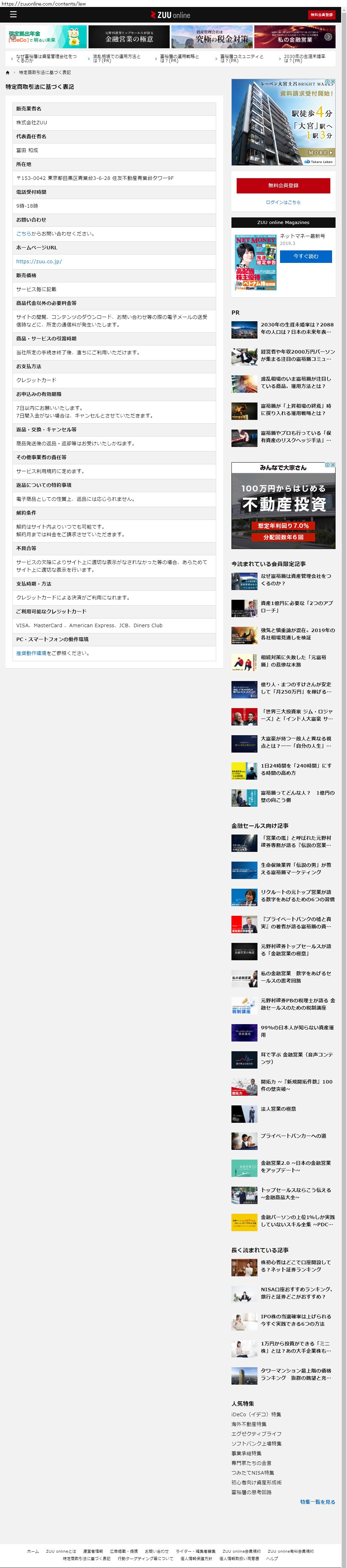Open 法人営業の極意 article
This screenshot has width=347, height=1568.
tap(278, 1109)
